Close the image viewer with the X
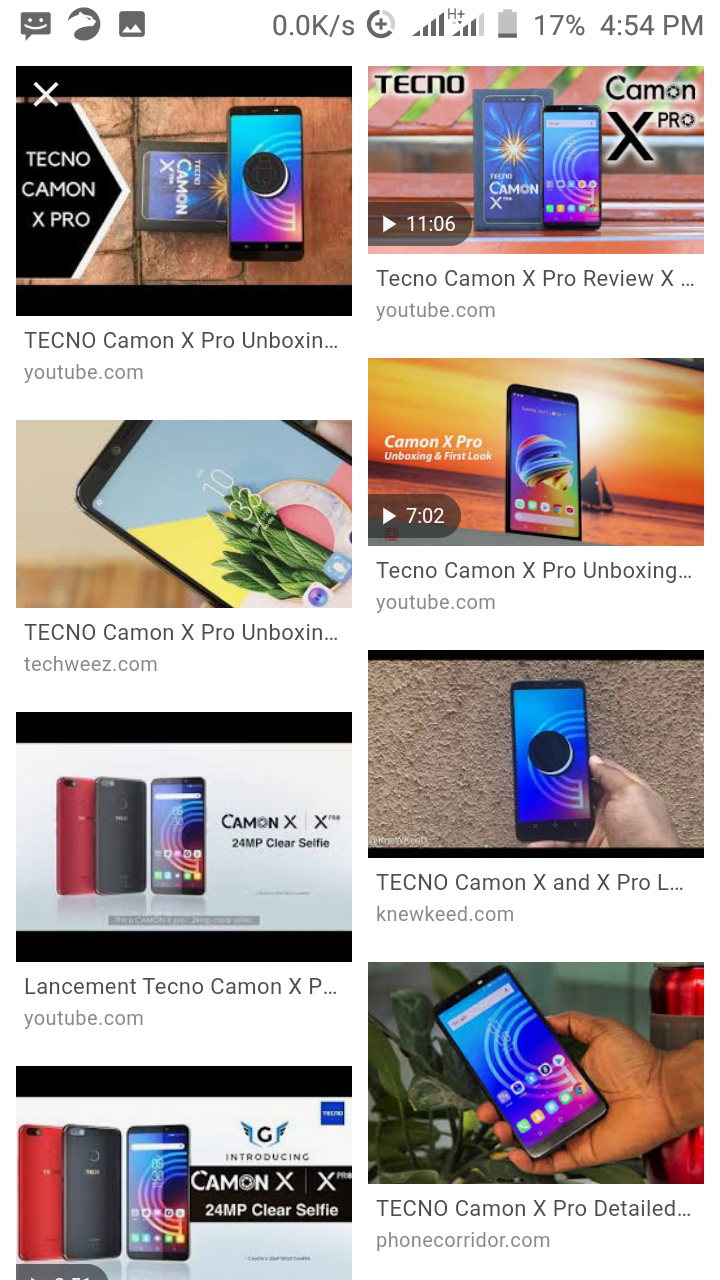Image resolution: width=720 pixels, height=1280 pixels. tap(46, 94)
